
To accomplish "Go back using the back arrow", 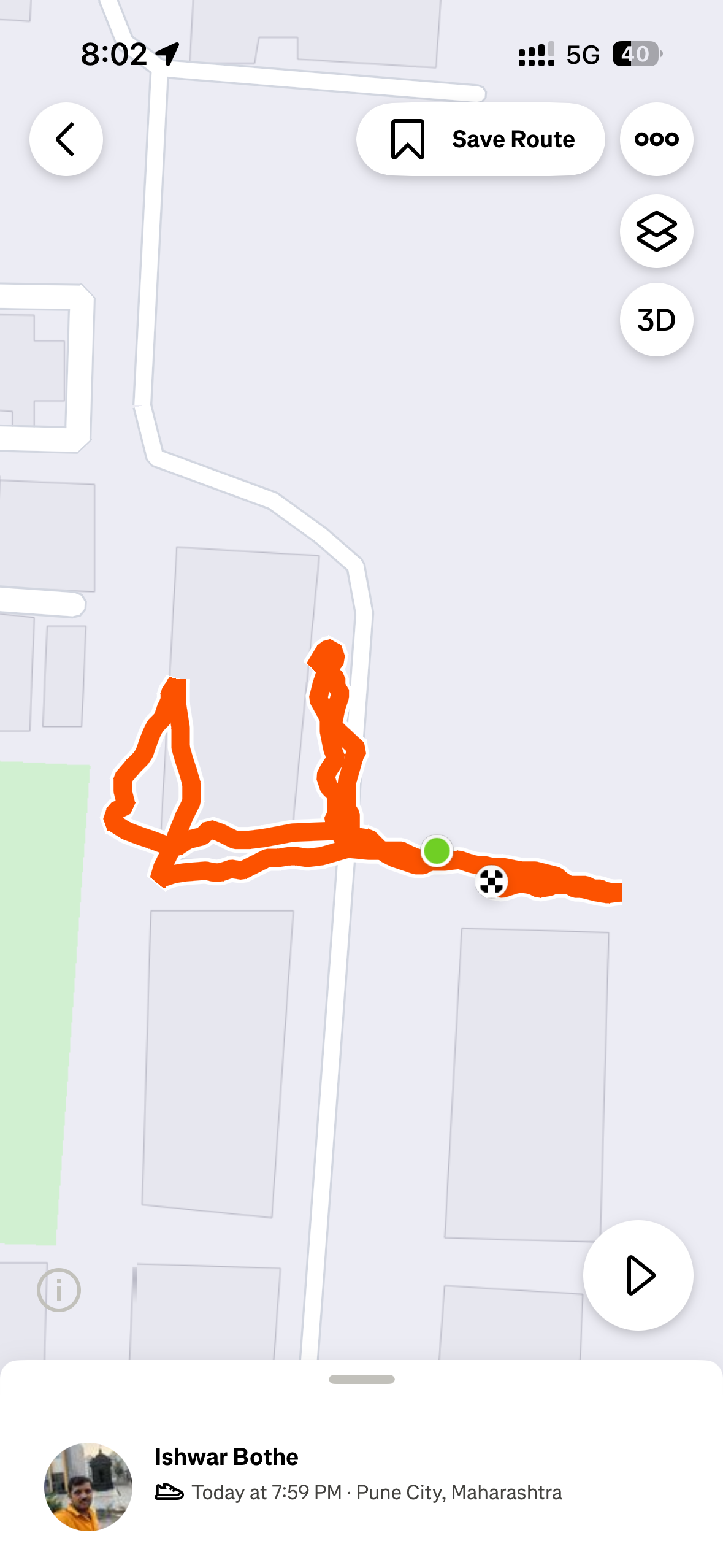I will (66, 139).
